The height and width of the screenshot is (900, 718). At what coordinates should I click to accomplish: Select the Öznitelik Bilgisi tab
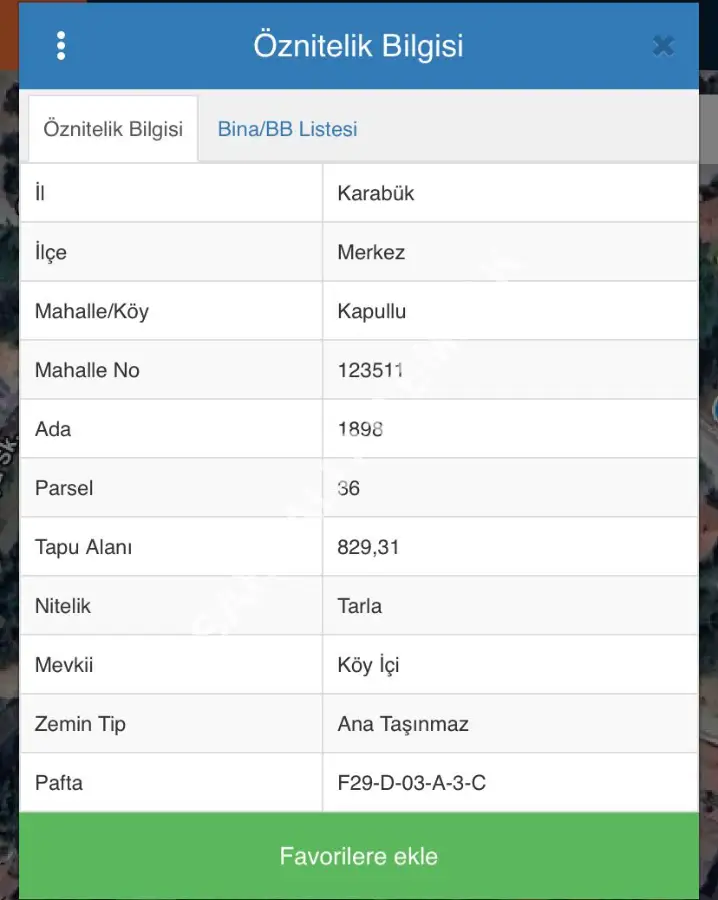pos(113,129)
